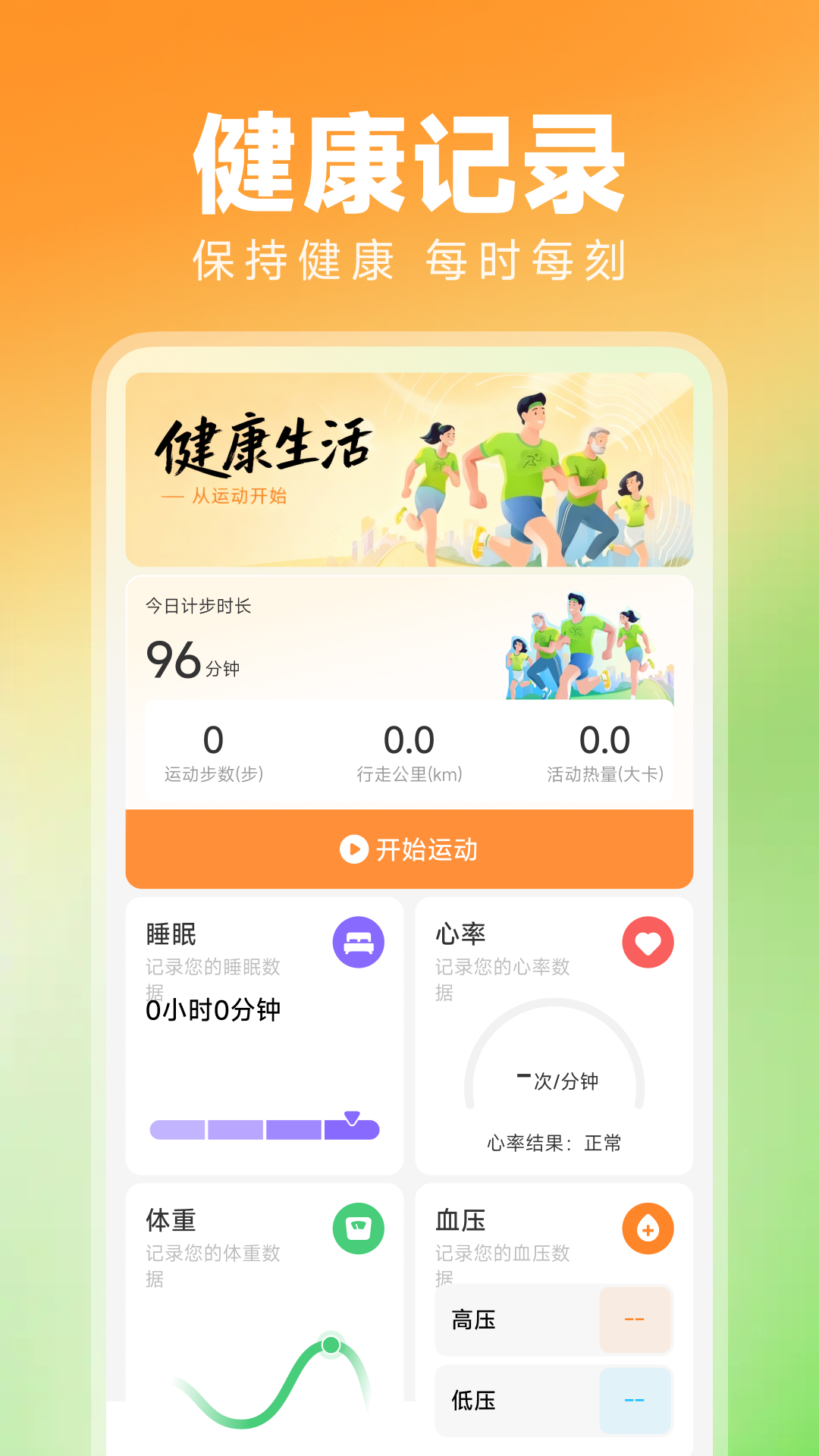Adjust the purple sleep duration slider

tap(265, 1129)
